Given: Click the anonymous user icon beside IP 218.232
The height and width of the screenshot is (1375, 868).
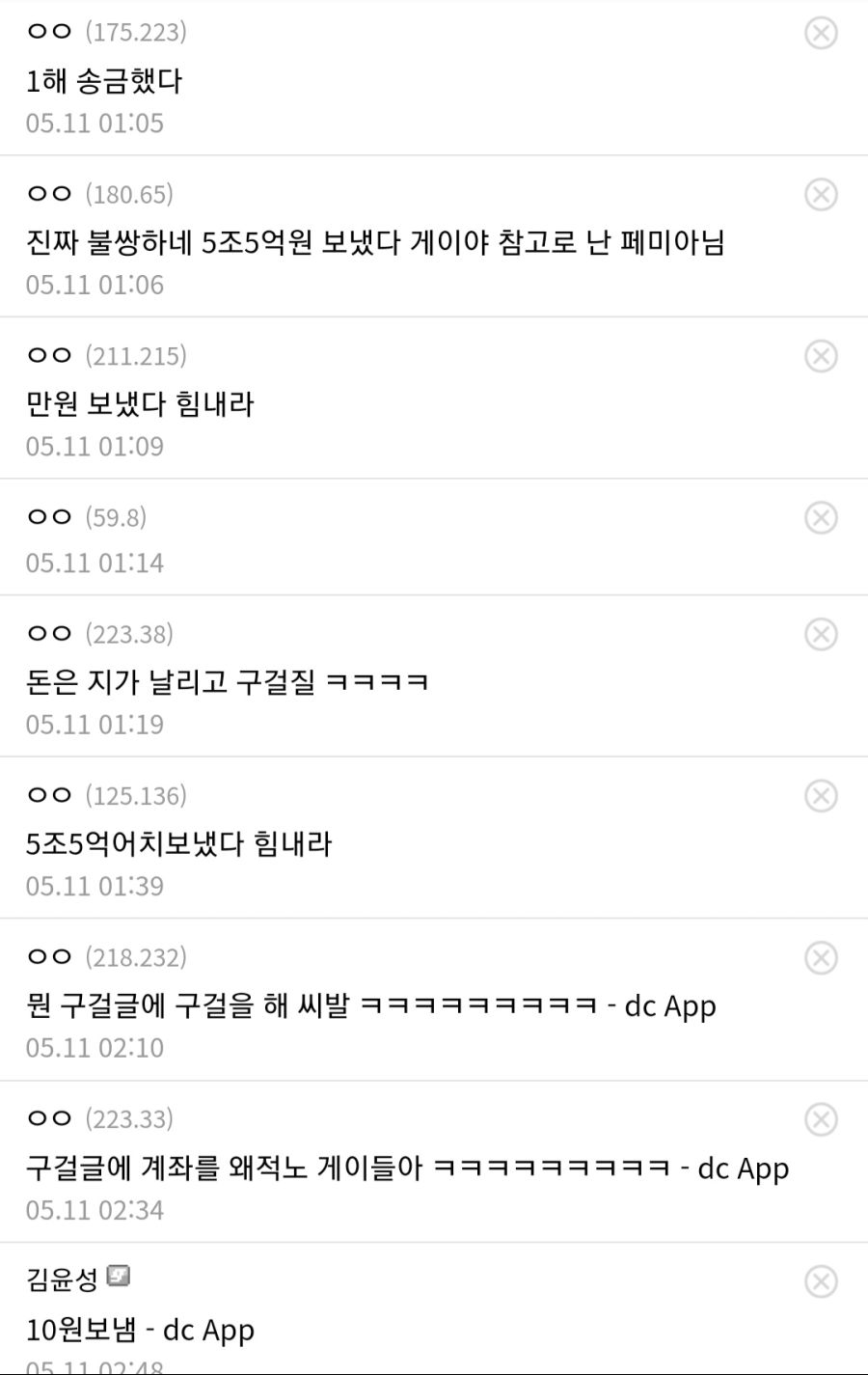Looking at the screenshot, I should coord(46,957).
